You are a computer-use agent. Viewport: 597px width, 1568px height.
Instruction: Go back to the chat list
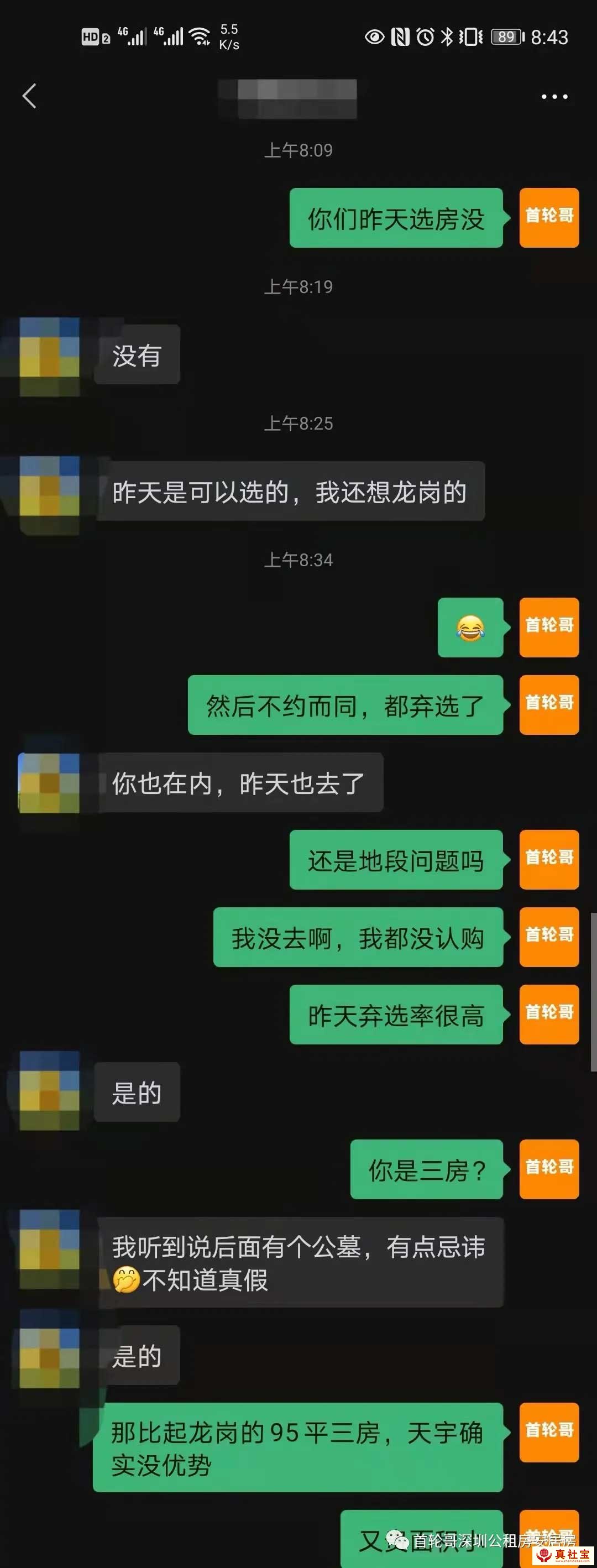coord(29,96)
